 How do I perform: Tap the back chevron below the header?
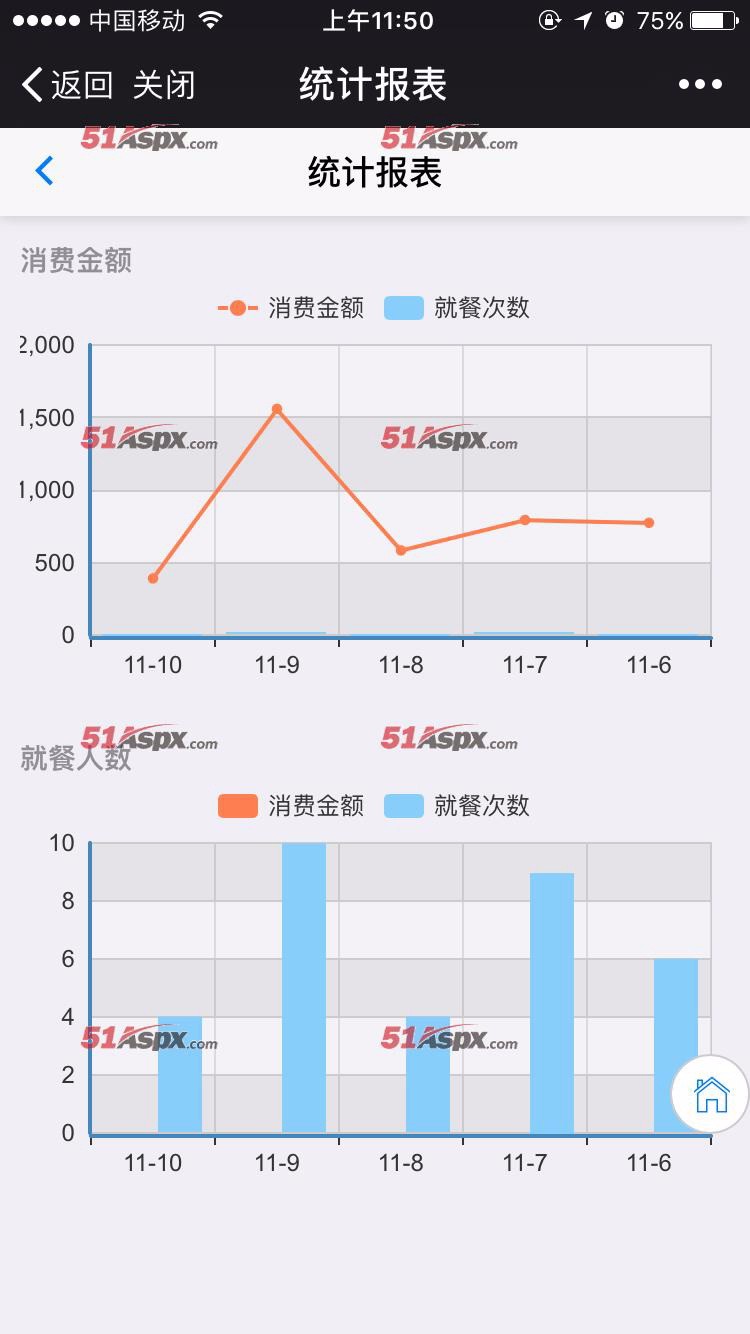[44, 171]
